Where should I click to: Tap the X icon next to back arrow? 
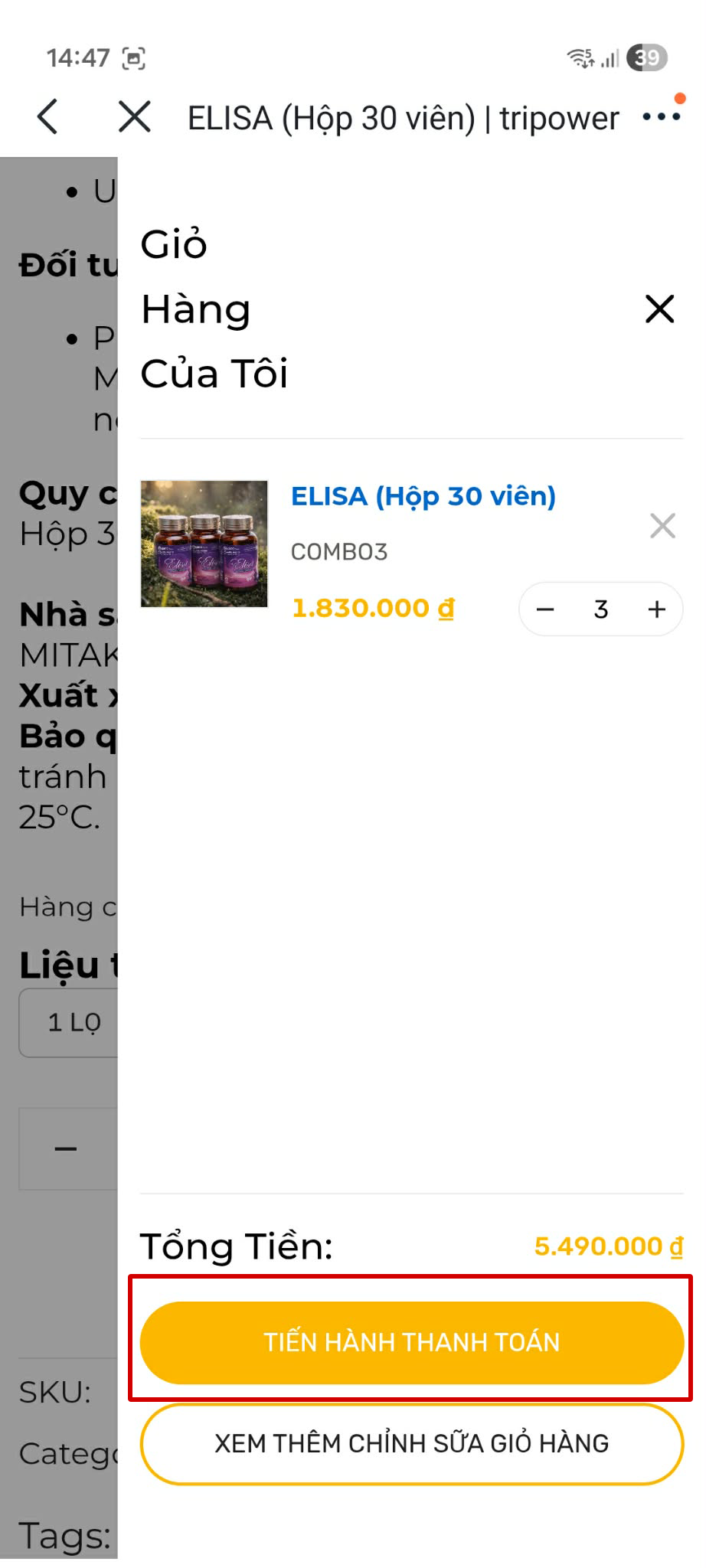[132, 117]
